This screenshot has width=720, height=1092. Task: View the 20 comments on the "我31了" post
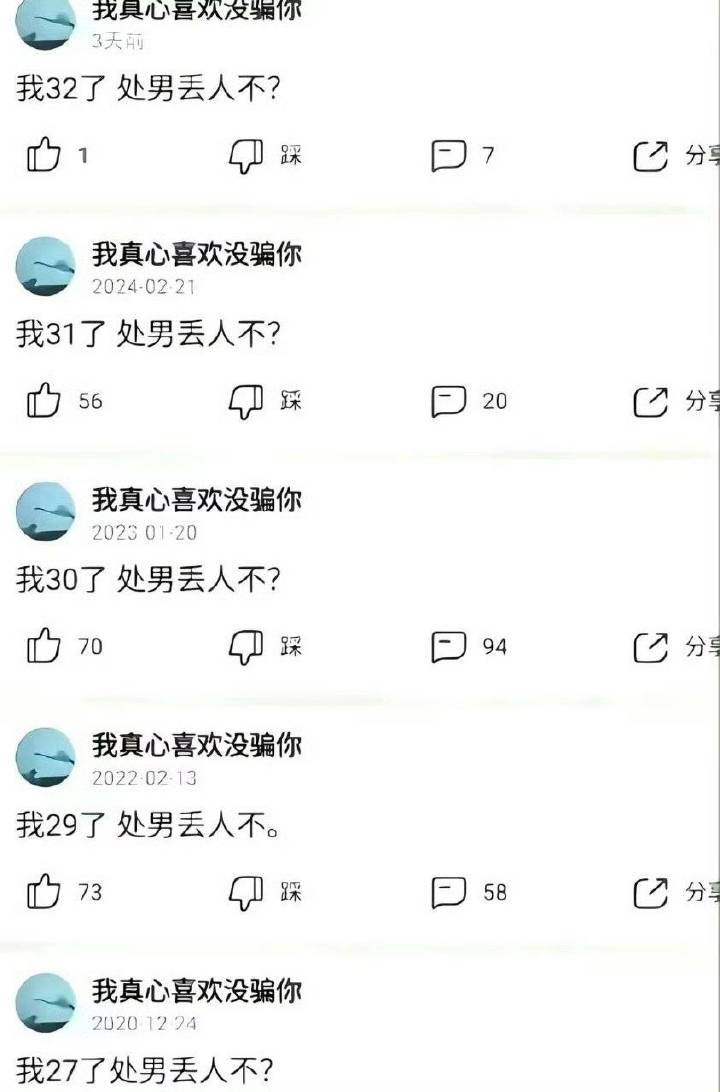tap(449, 402)
